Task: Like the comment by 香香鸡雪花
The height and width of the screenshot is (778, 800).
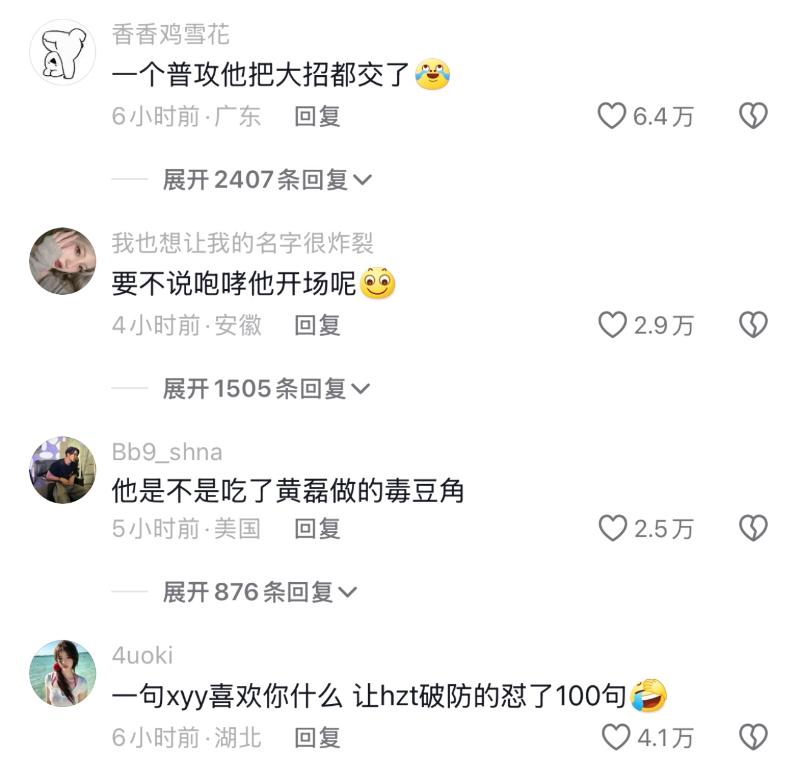Action: [x=612, y=116]
